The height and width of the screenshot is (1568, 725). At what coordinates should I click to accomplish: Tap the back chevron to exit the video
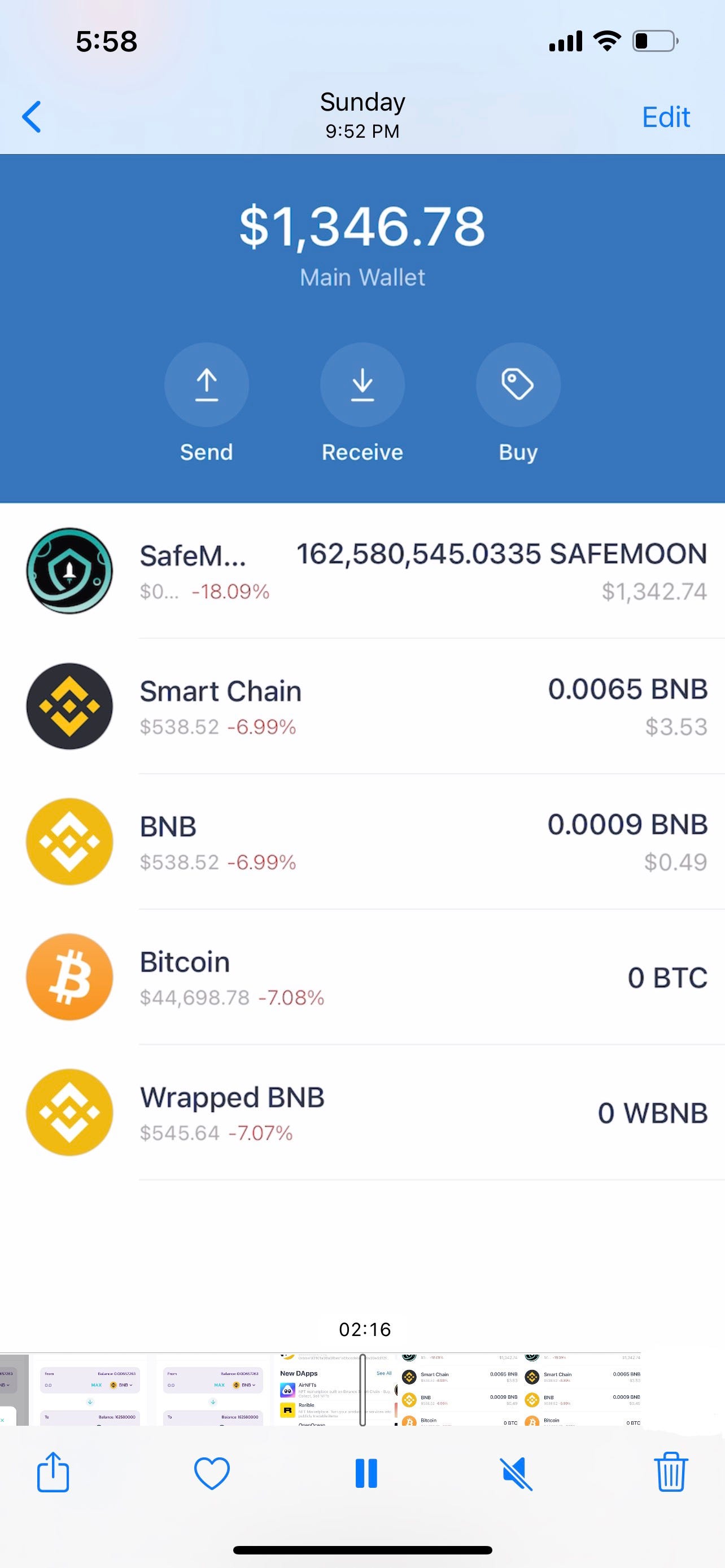pyautogui.click(x=31, y=116)
